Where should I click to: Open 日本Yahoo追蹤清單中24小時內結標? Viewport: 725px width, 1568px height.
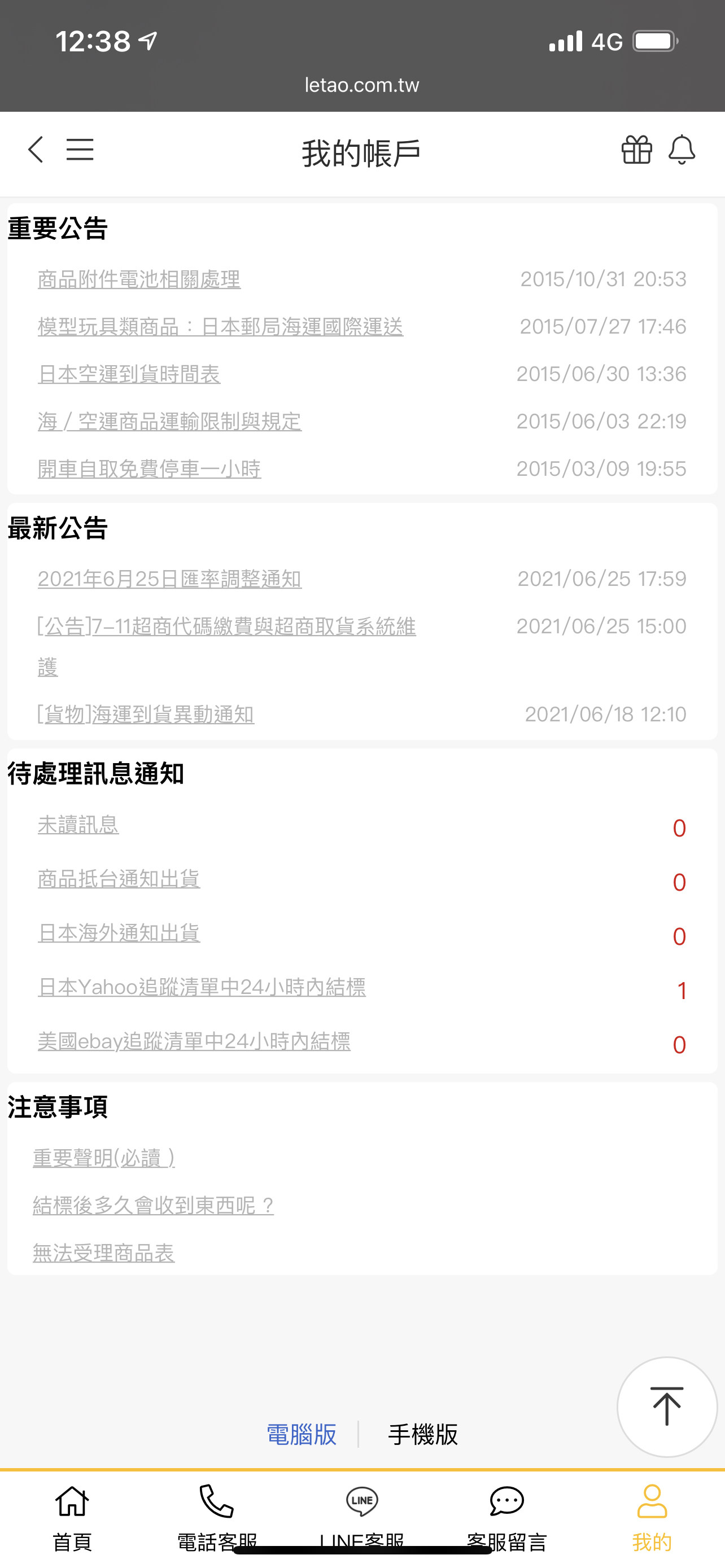[202, 987]
